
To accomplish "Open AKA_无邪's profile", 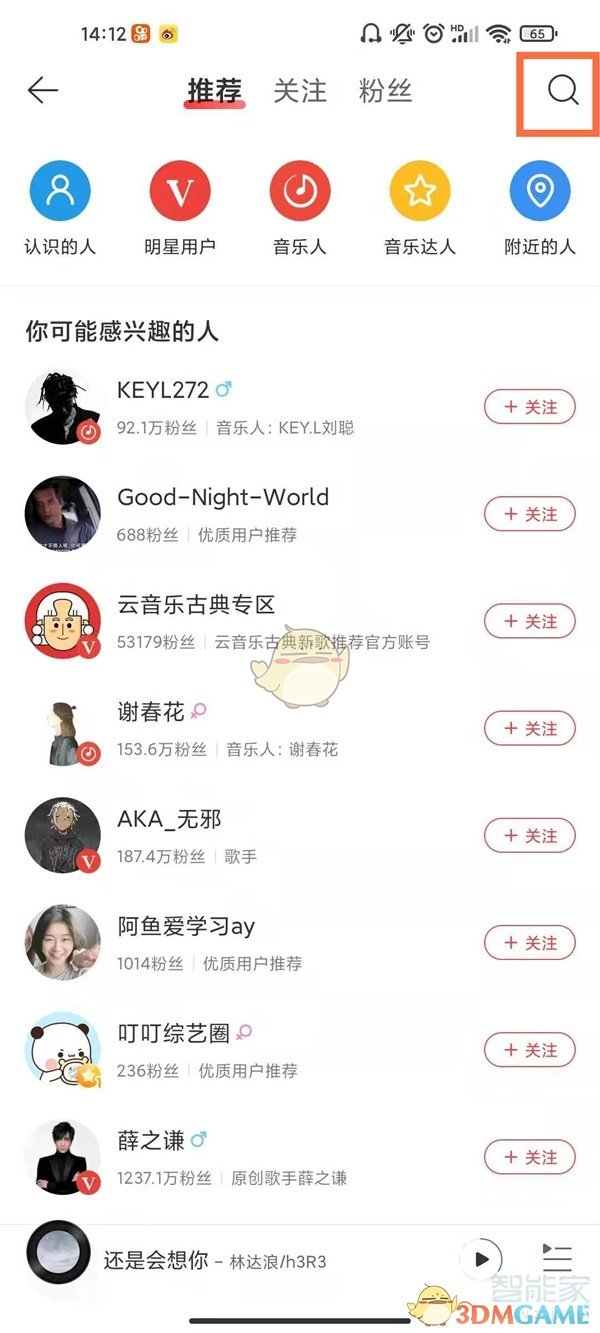I will pyautogui.click(x=170, y=820).
